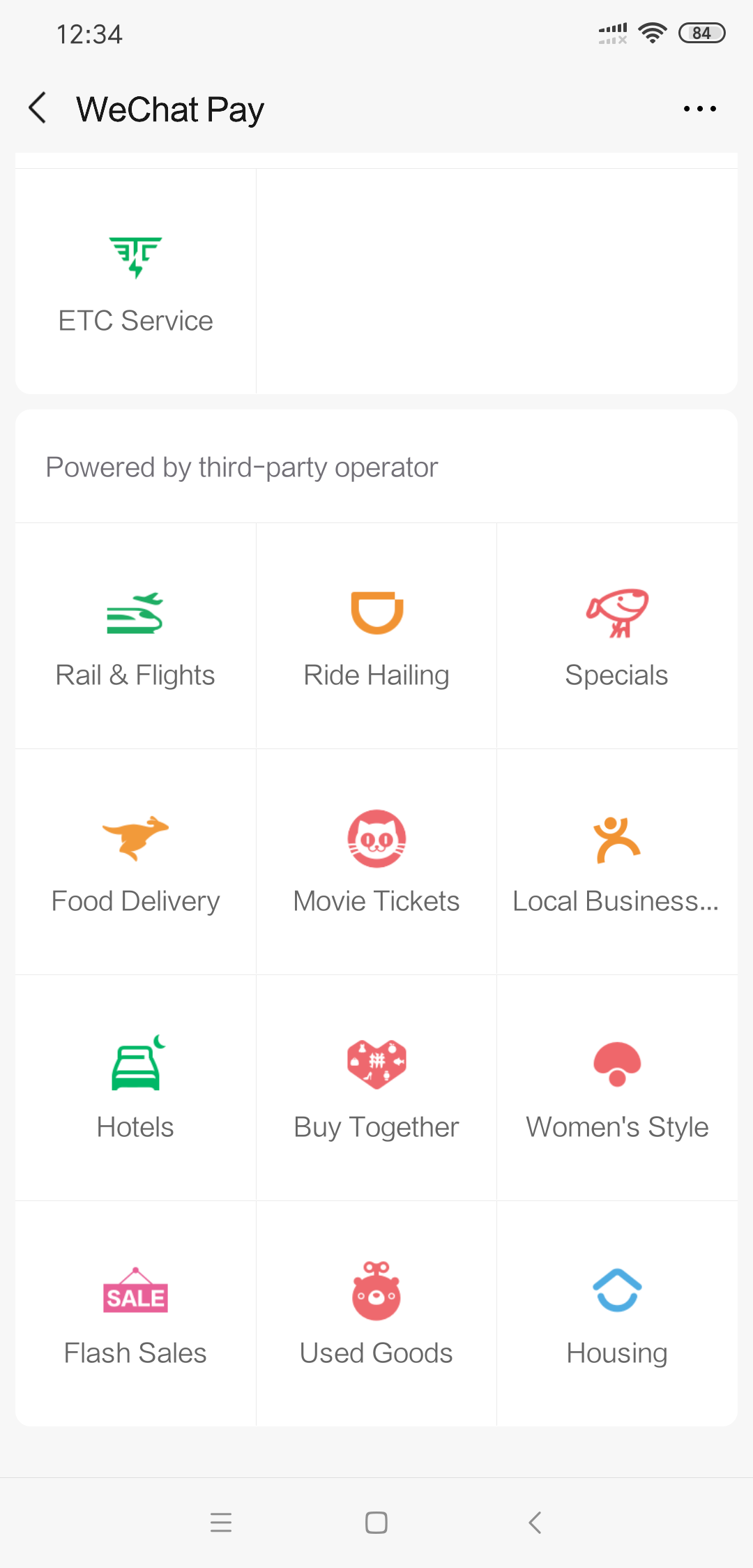Open Used Goods
The height and width of the screenshot is (1568, 753).
[x=376, y=1314]
